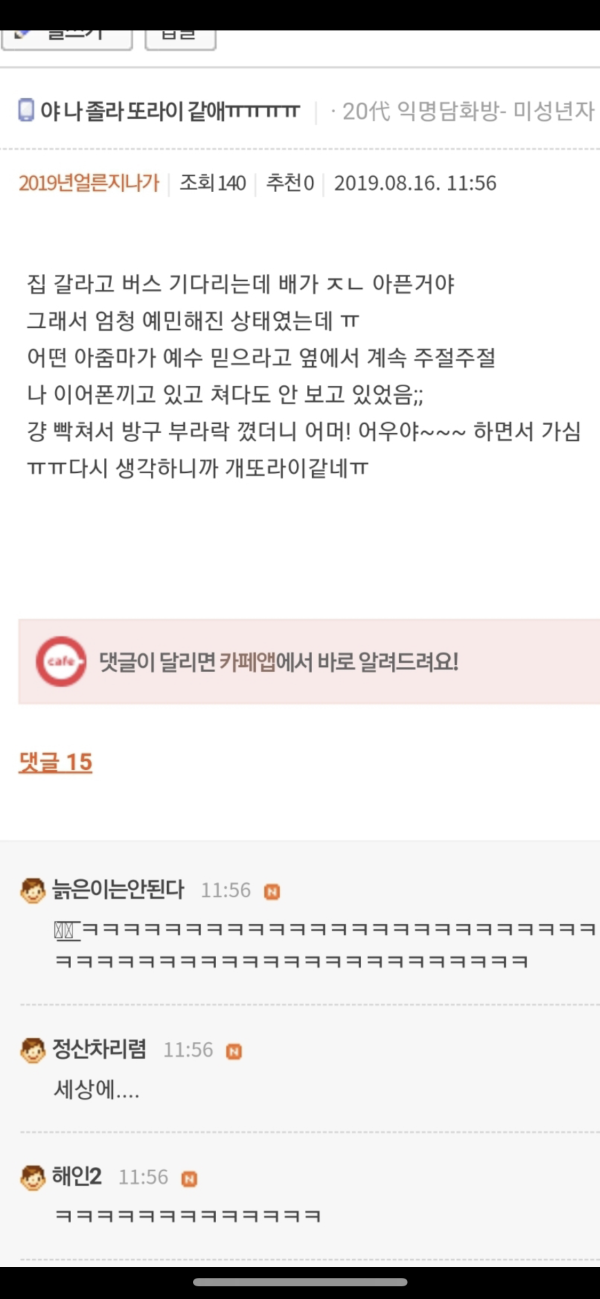This screenshot has height=1299, width=600.
Task: Tap the 답글 reply button
Action: coord(180,36)
